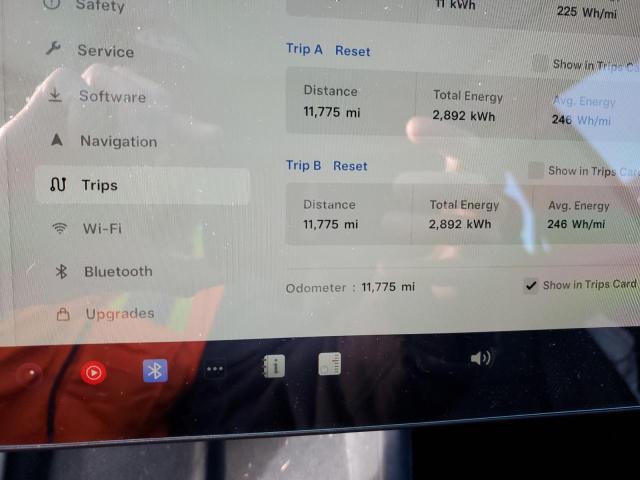Open the Service settings section
The image size is (640, 480).
pyautogui.click(x=105, y=51)
